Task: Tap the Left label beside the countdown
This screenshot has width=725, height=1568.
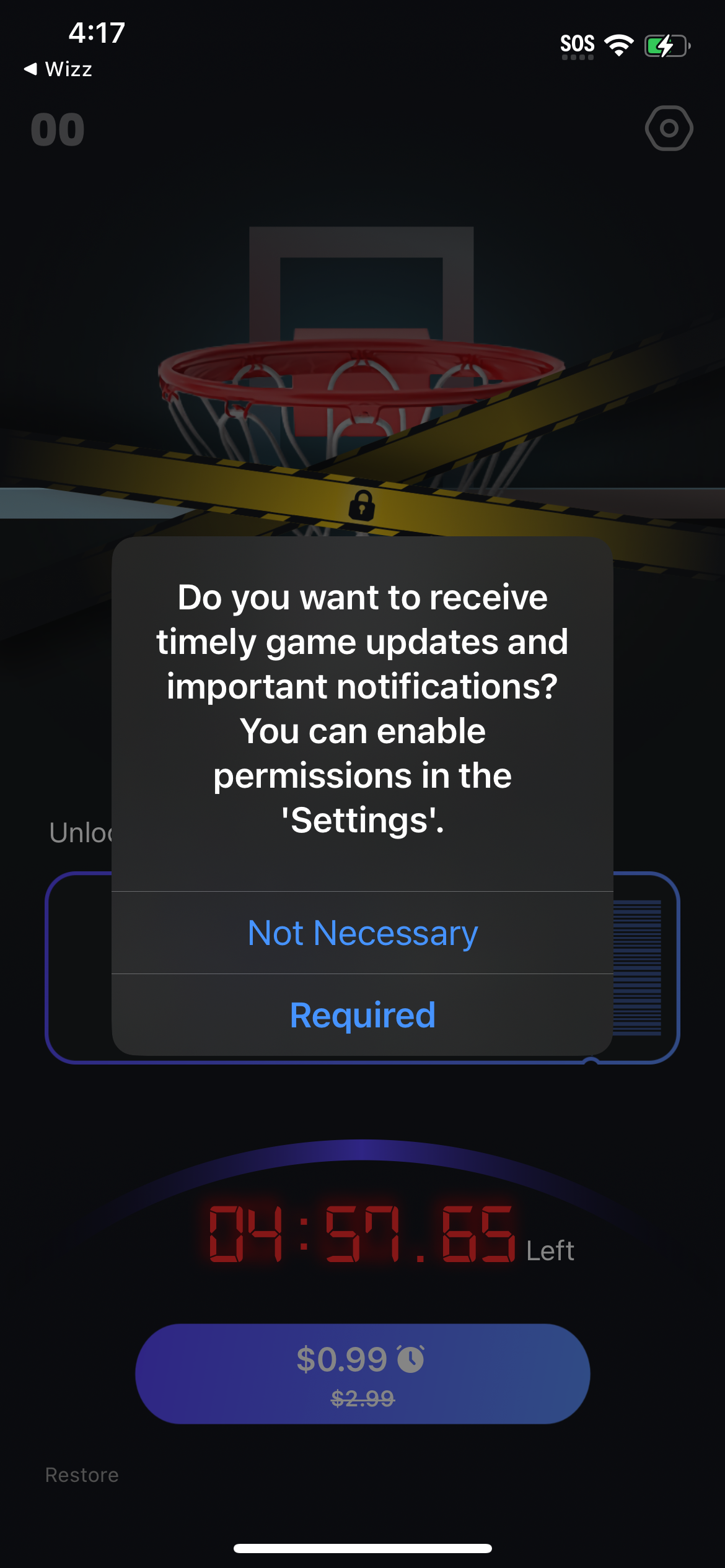Action: [549, 1250]
